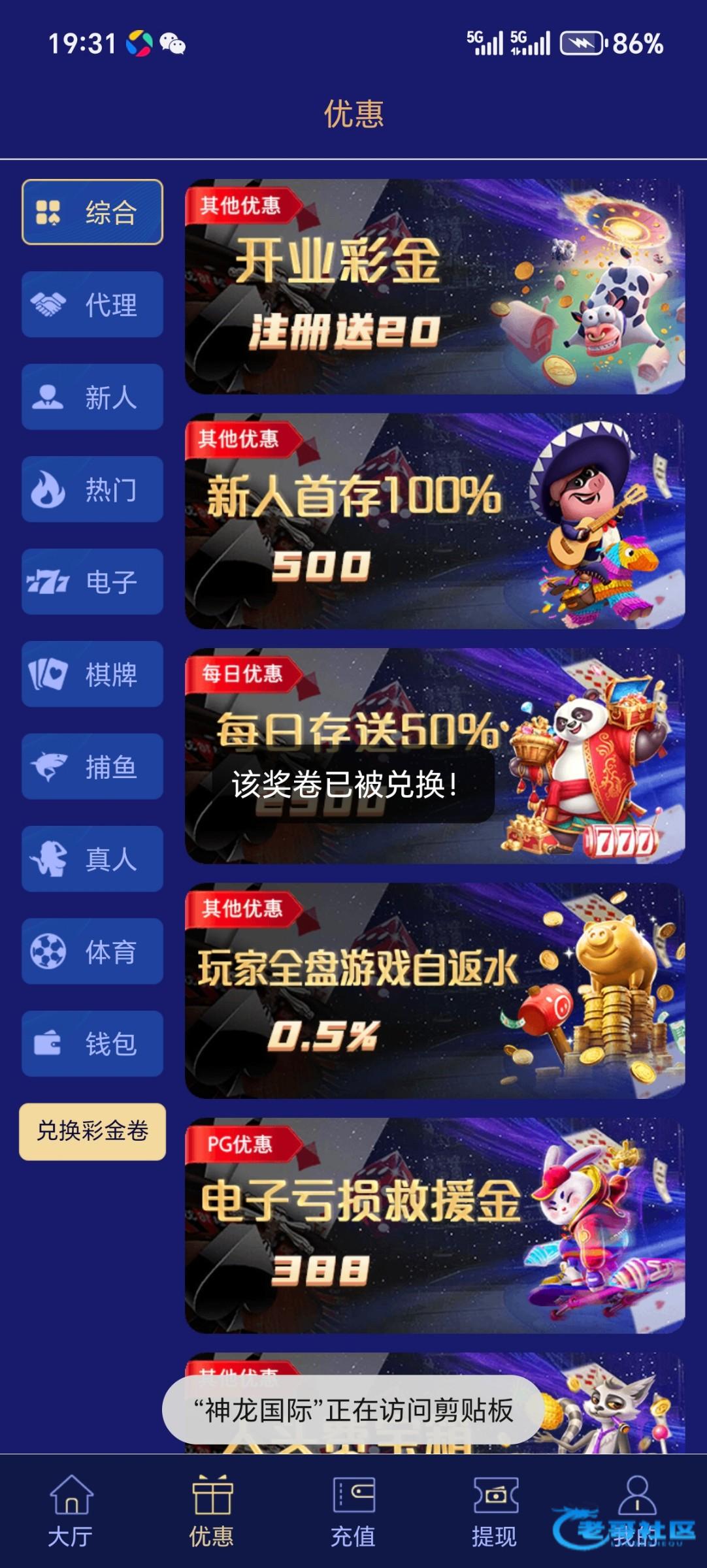This screenshot has height=1568, width=707.
Task: Open the 我的 profile tab
Action: coord(636,1512)
